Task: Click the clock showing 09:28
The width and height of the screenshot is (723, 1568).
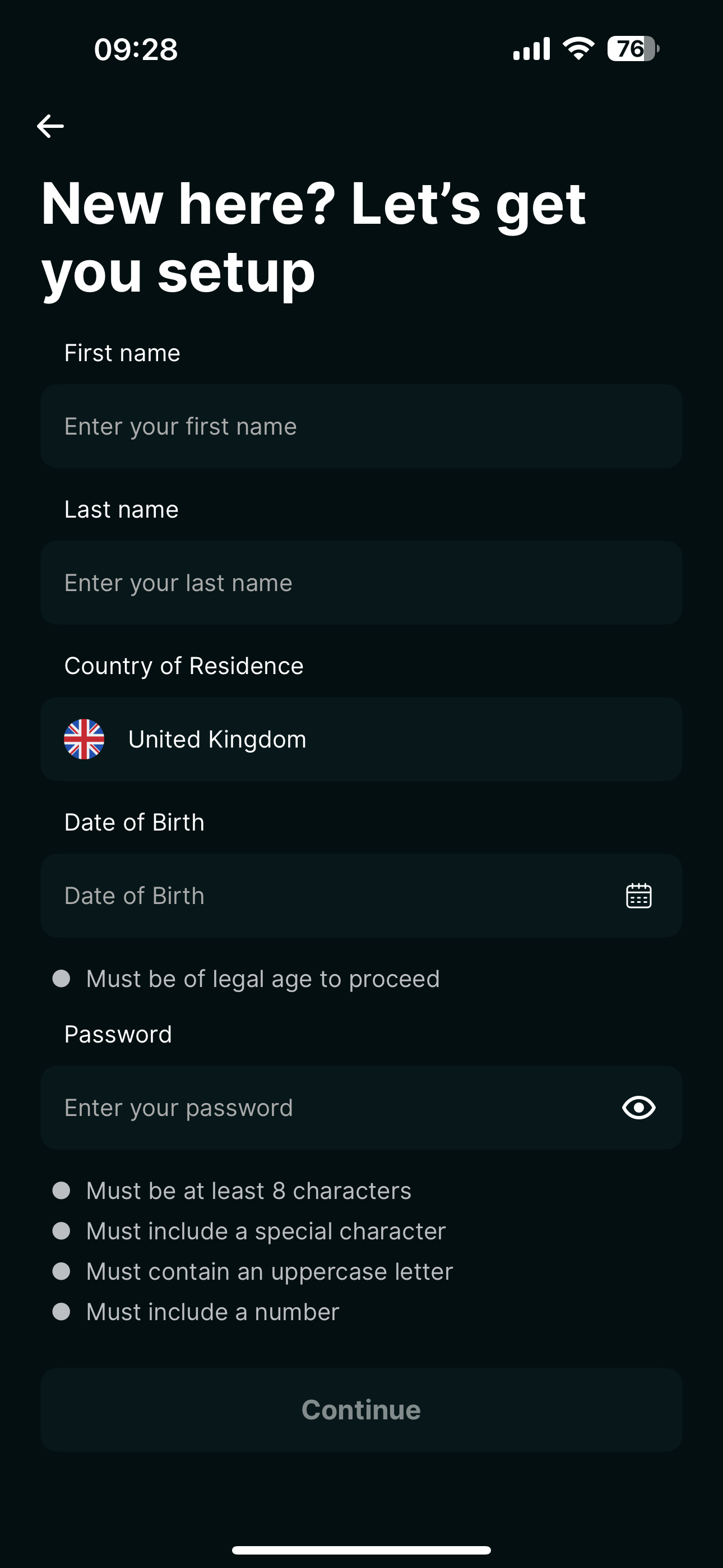Action: pyautogui.click(x=135, y=50)
